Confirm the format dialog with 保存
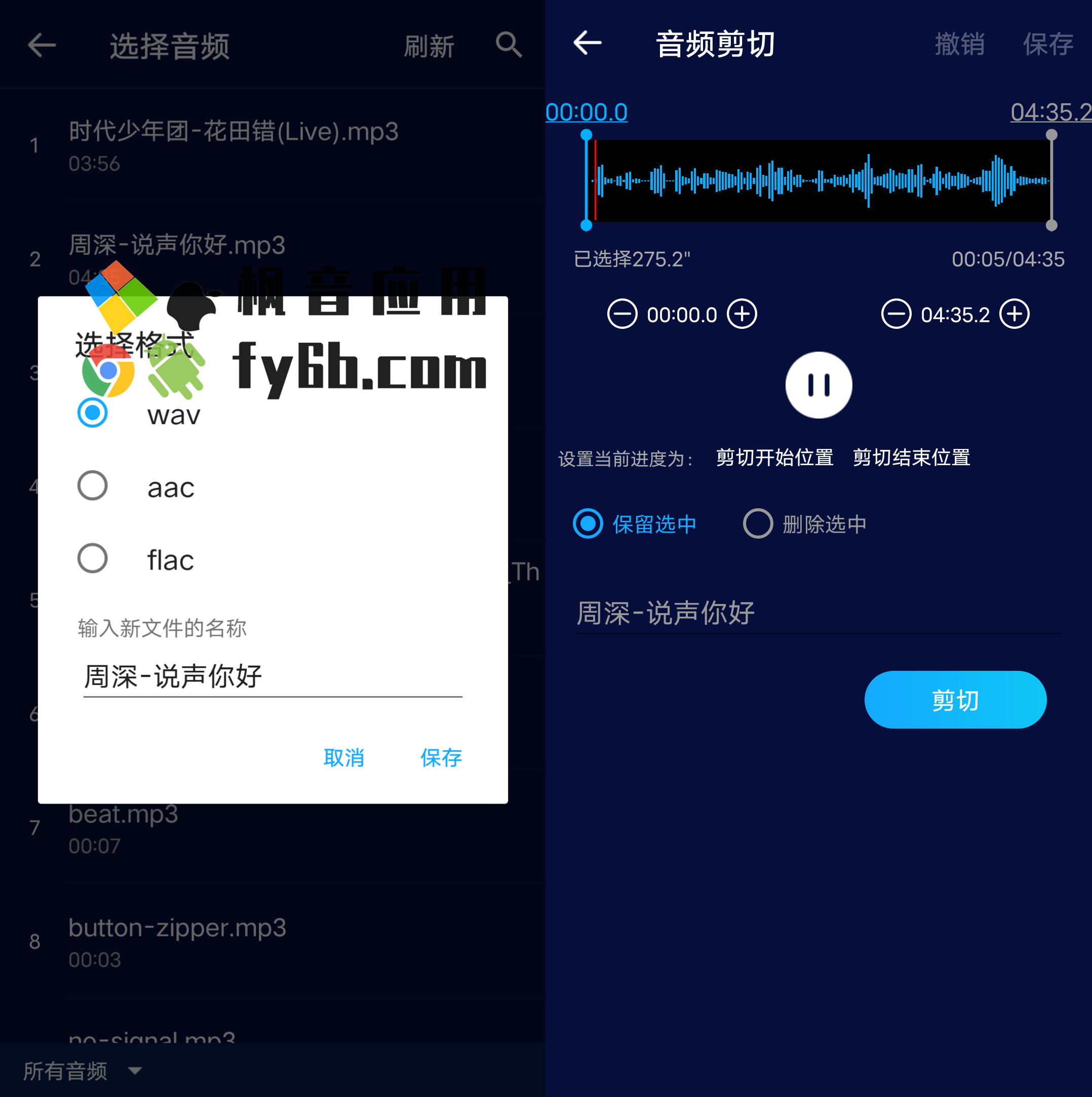Viewport: 1092px width, 1097px height. click(441, 758)
